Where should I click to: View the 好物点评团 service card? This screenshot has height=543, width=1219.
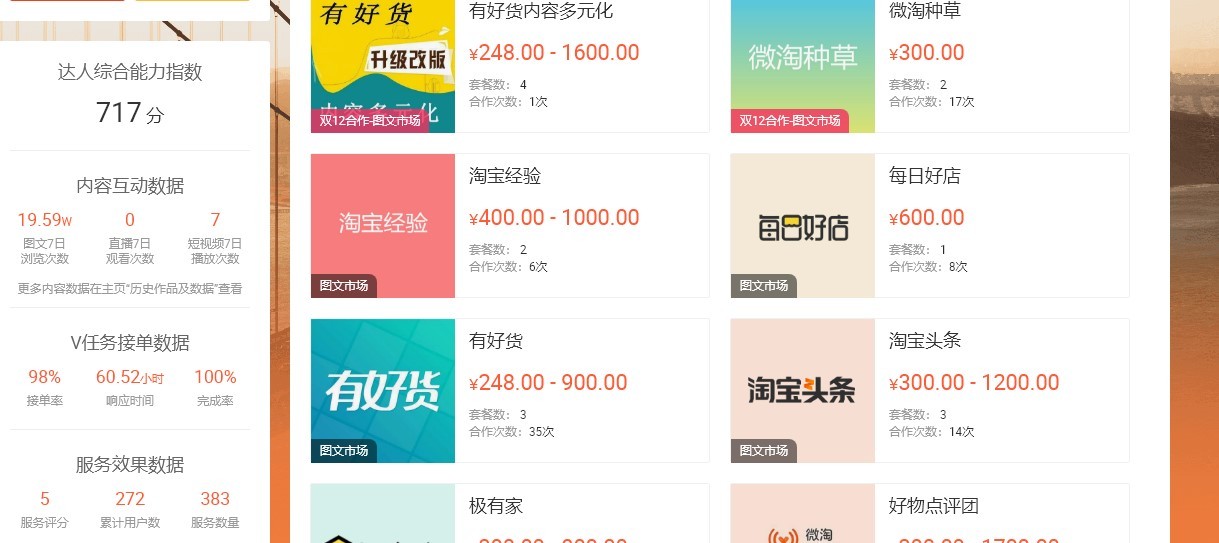[933, 507]
